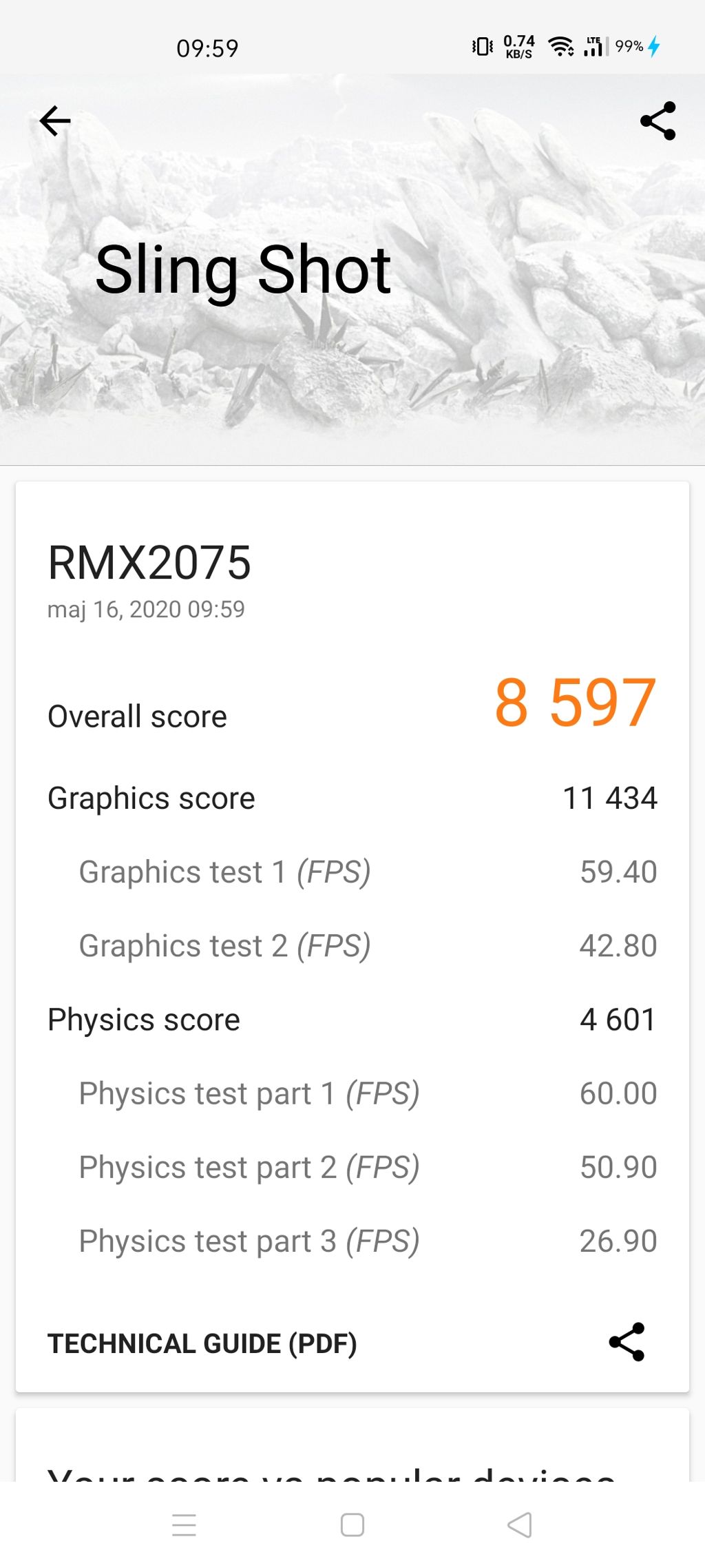Share results via the top-right share icon
705x1568 pixels.
click(x=657, y=121)
